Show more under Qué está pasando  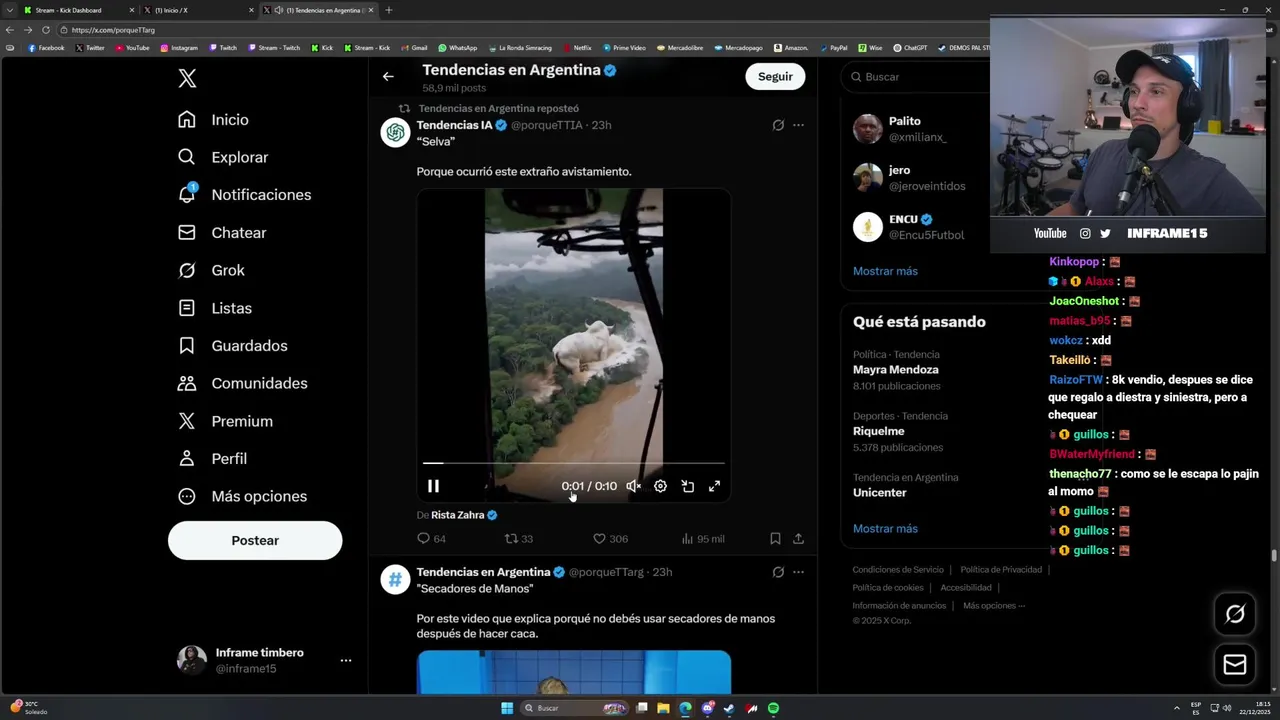(x=885, y=529)
